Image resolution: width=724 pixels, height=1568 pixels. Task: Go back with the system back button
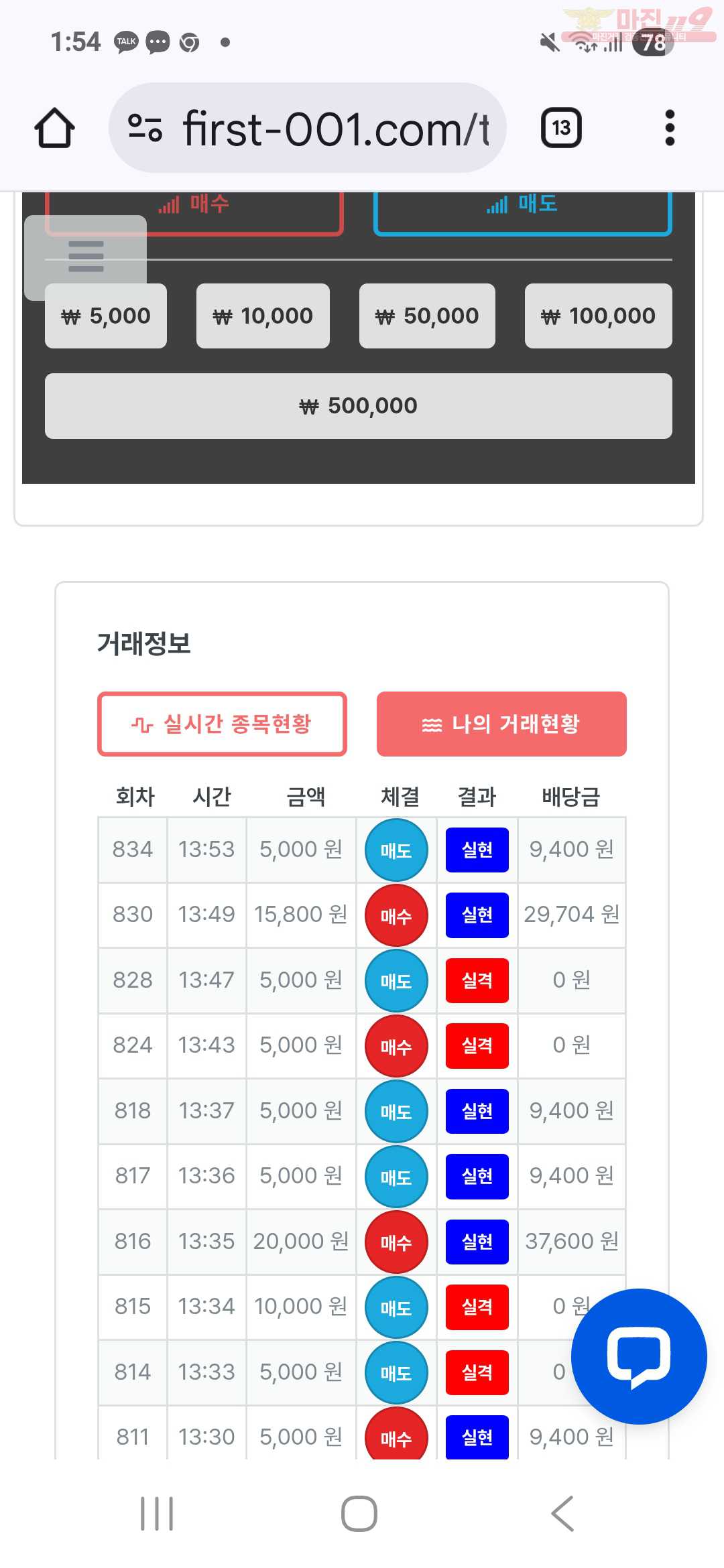562,1513
